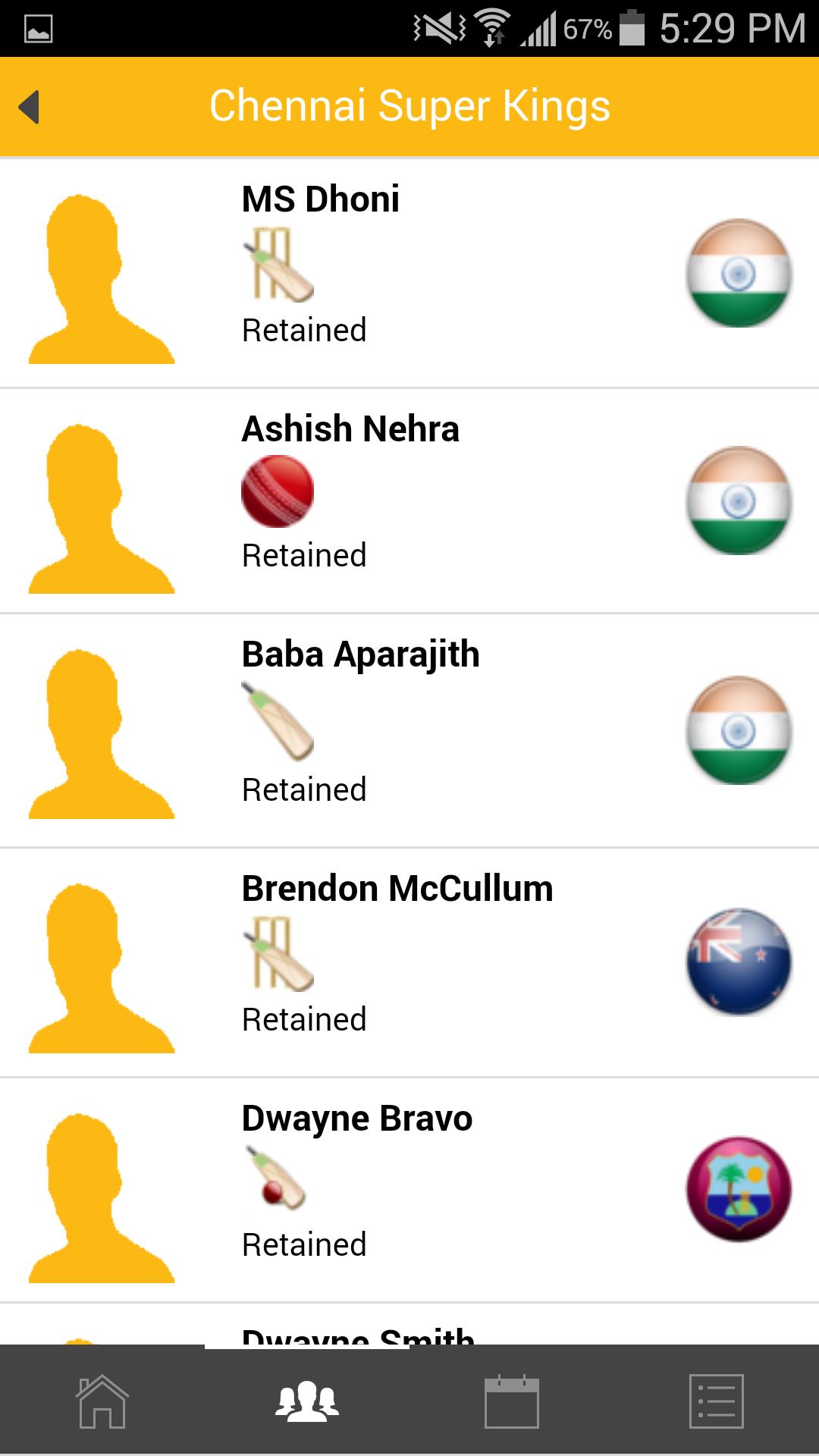Click MS Dhoni's wicketkeeper bat-and-stumps icon
The width and height of the screenshot is (819, 1456).
point(278,264)
